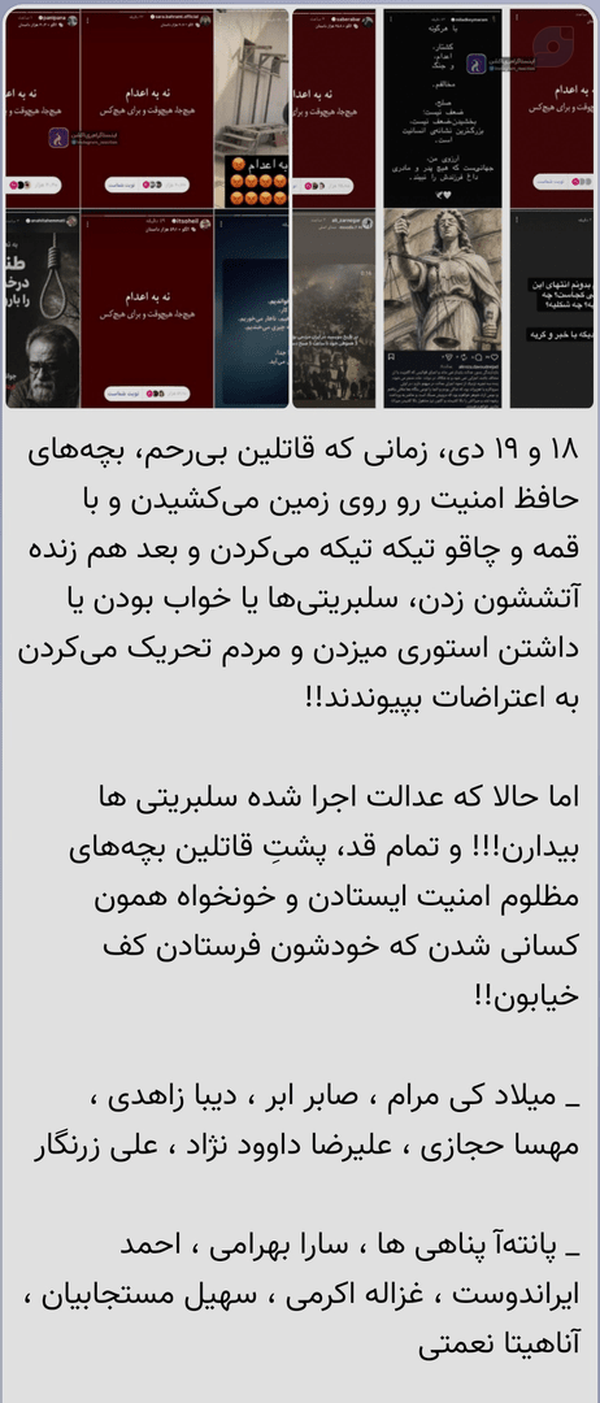Open the collage photo with Lady Justice statue
Screen dimensions: 600x1403
tap(443, 309)
